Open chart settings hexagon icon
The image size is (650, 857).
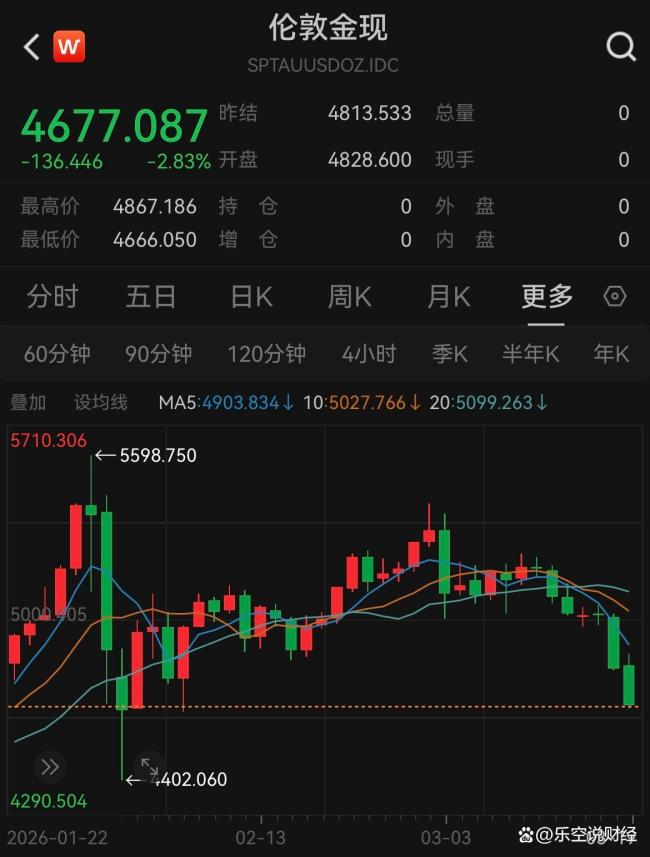click(x=615, y=297)
